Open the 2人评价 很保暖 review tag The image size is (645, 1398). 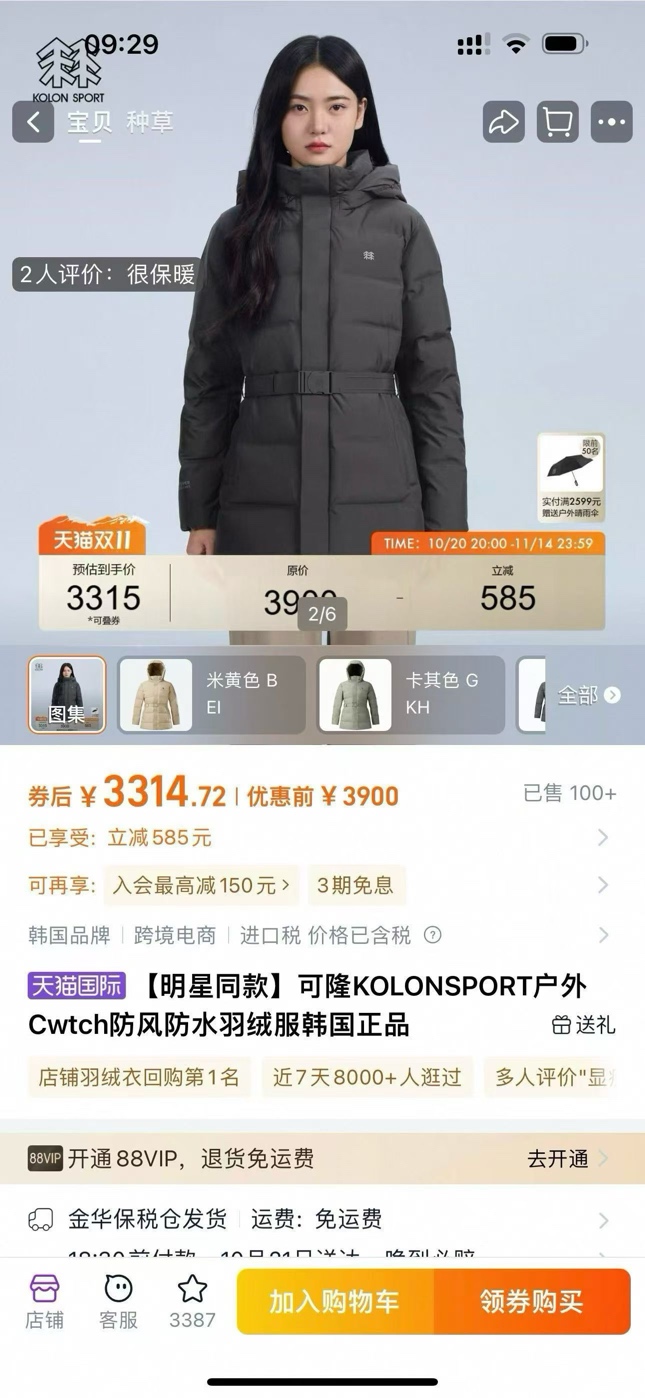pyautogui.click(x=107, y=274)
